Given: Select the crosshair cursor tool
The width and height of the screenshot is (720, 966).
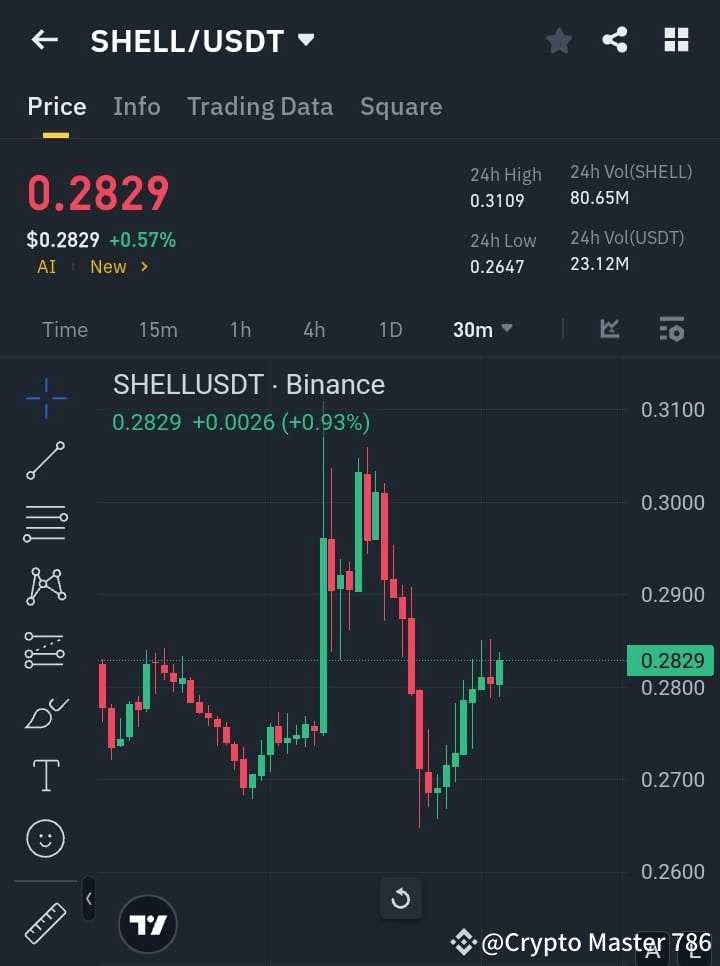Looking at the screenshot, I should click(44, 398).
